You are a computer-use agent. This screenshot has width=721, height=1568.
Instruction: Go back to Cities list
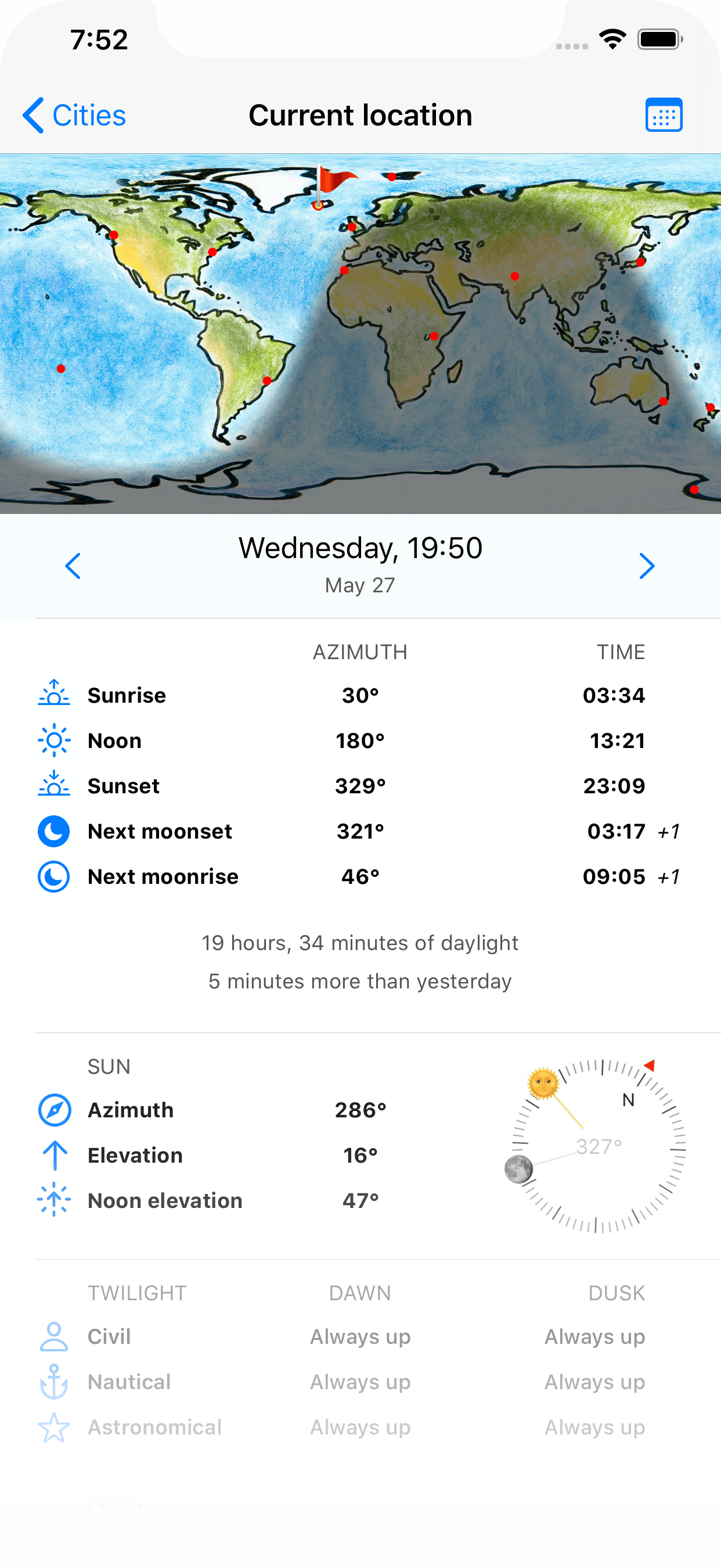click(x=74, y=115)
